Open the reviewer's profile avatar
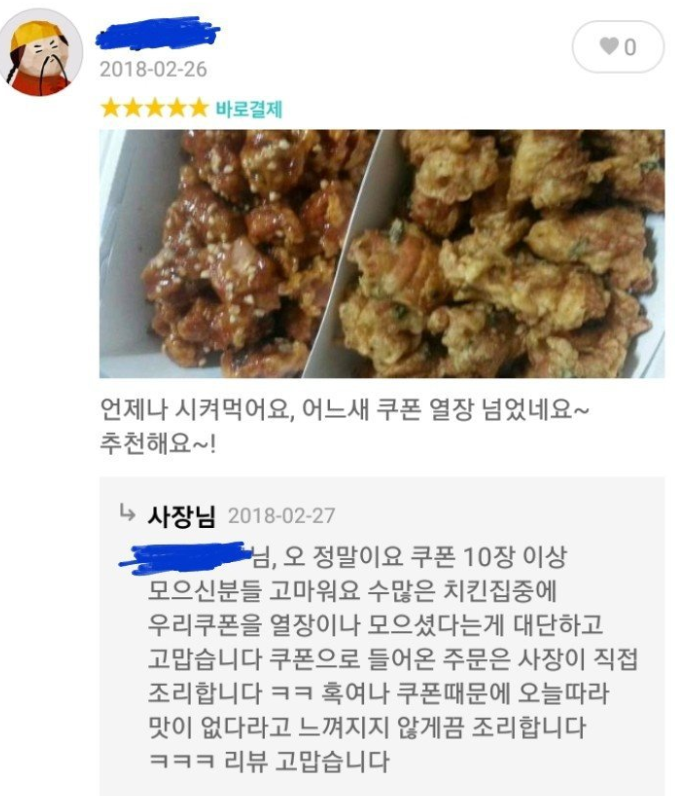 (x=46, y=52)
